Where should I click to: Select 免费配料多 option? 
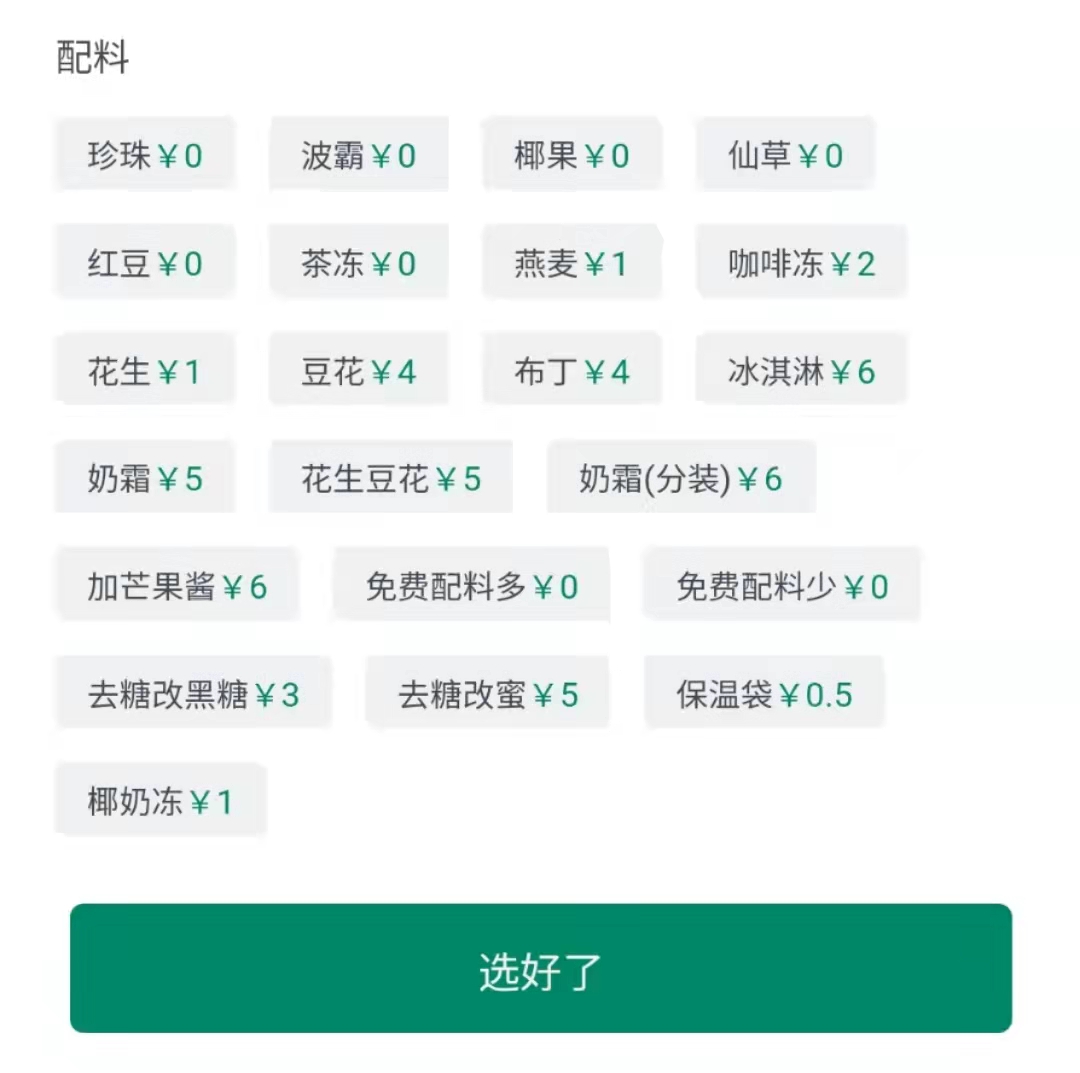tap(471, 586)
